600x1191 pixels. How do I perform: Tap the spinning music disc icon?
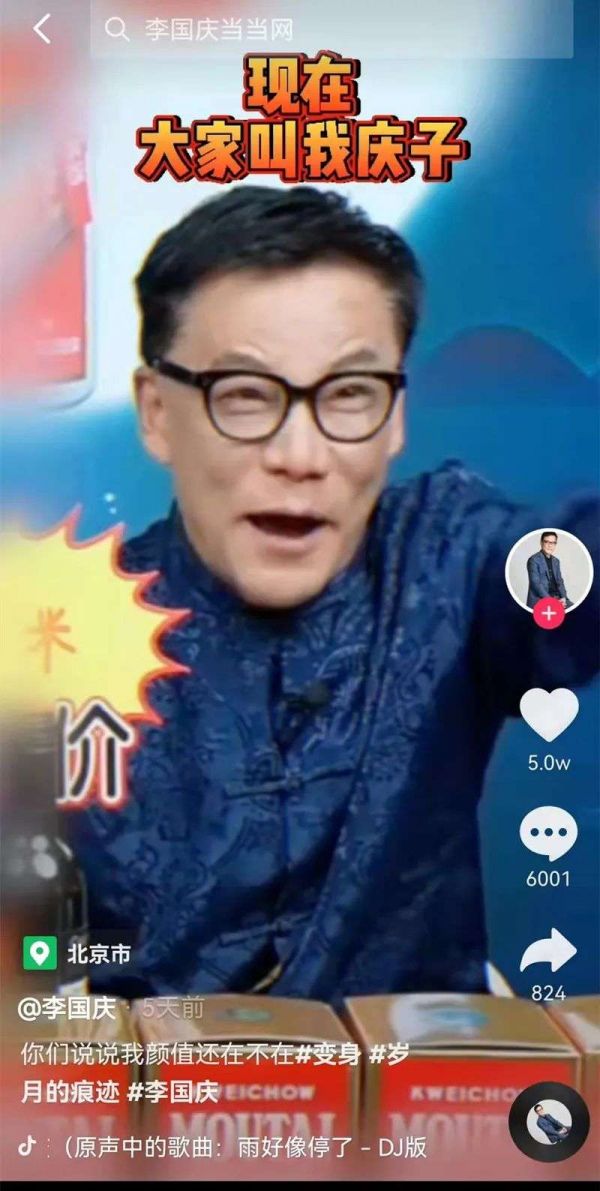click(548, 1122)
